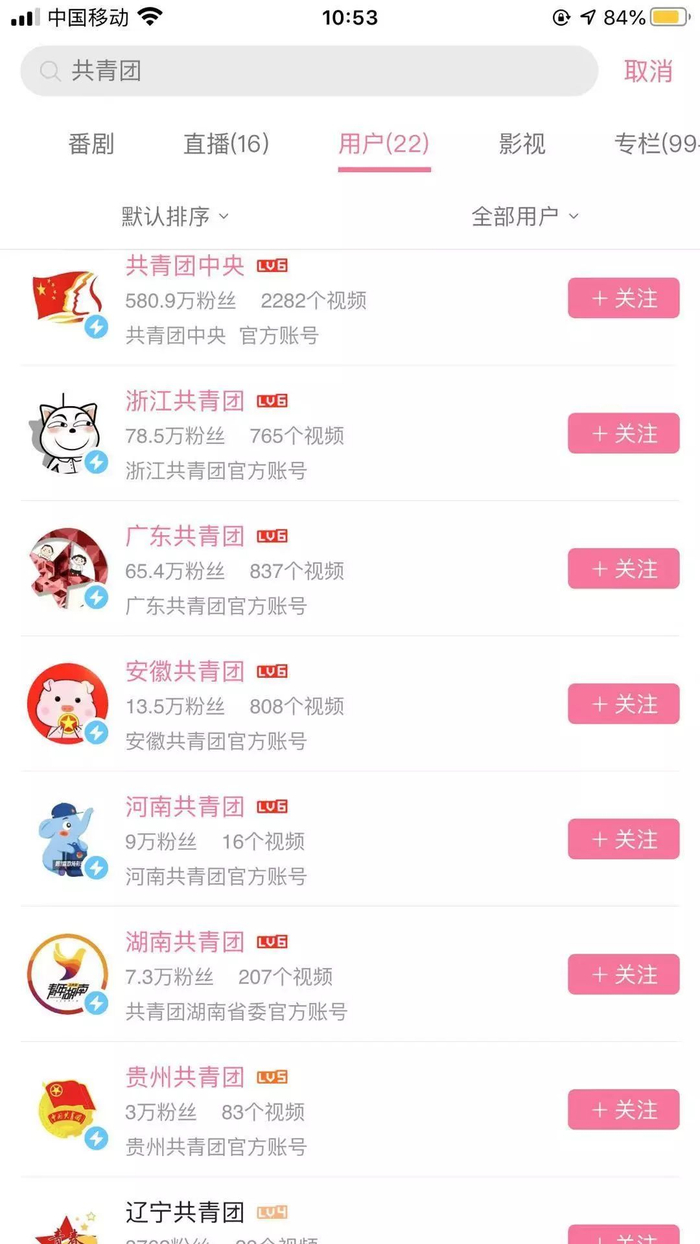View the 安徽共青团 profile row
Image resolution: width=700 pixels, height=1244 pixels.
coord(290,704)
